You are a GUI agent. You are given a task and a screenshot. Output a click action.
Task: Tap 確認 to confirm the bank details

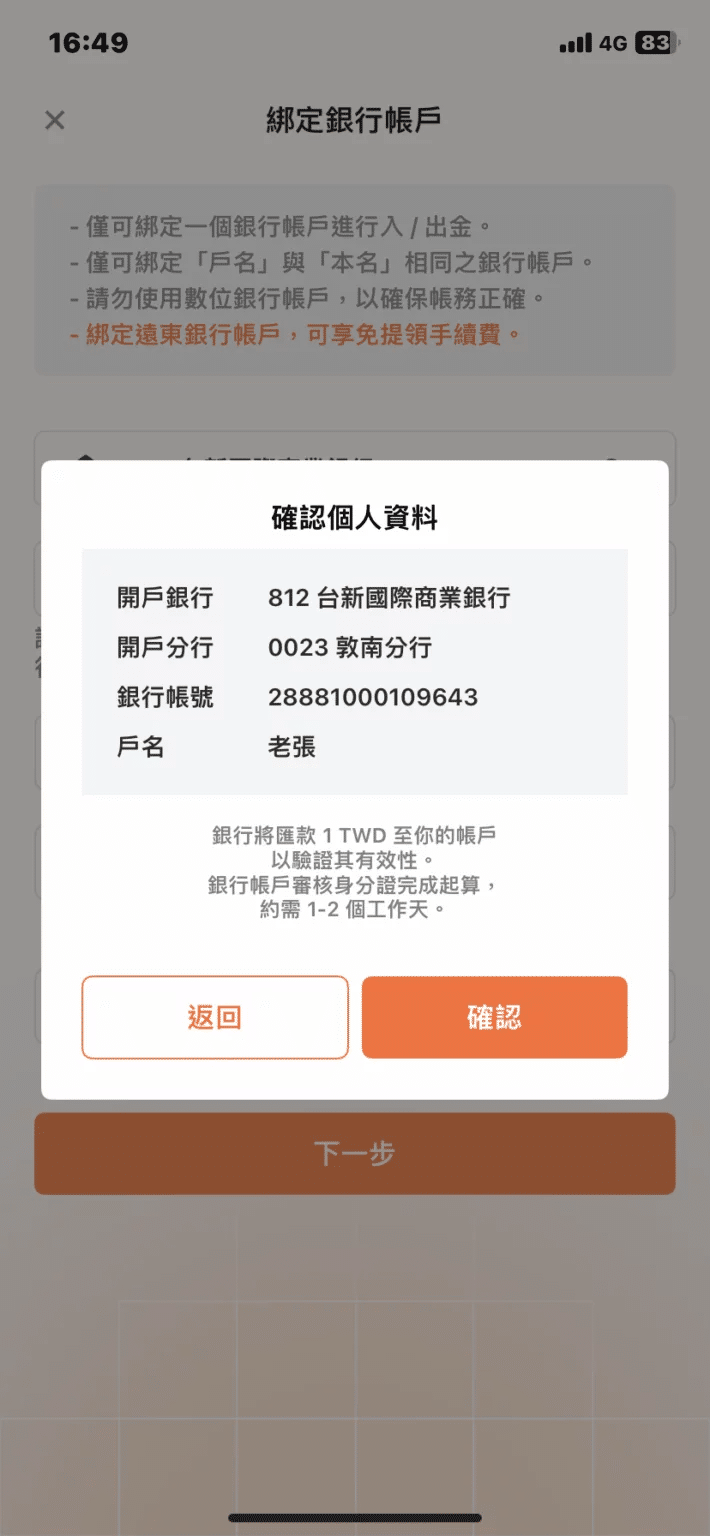pyautogui.click(x=494, y=1017)
